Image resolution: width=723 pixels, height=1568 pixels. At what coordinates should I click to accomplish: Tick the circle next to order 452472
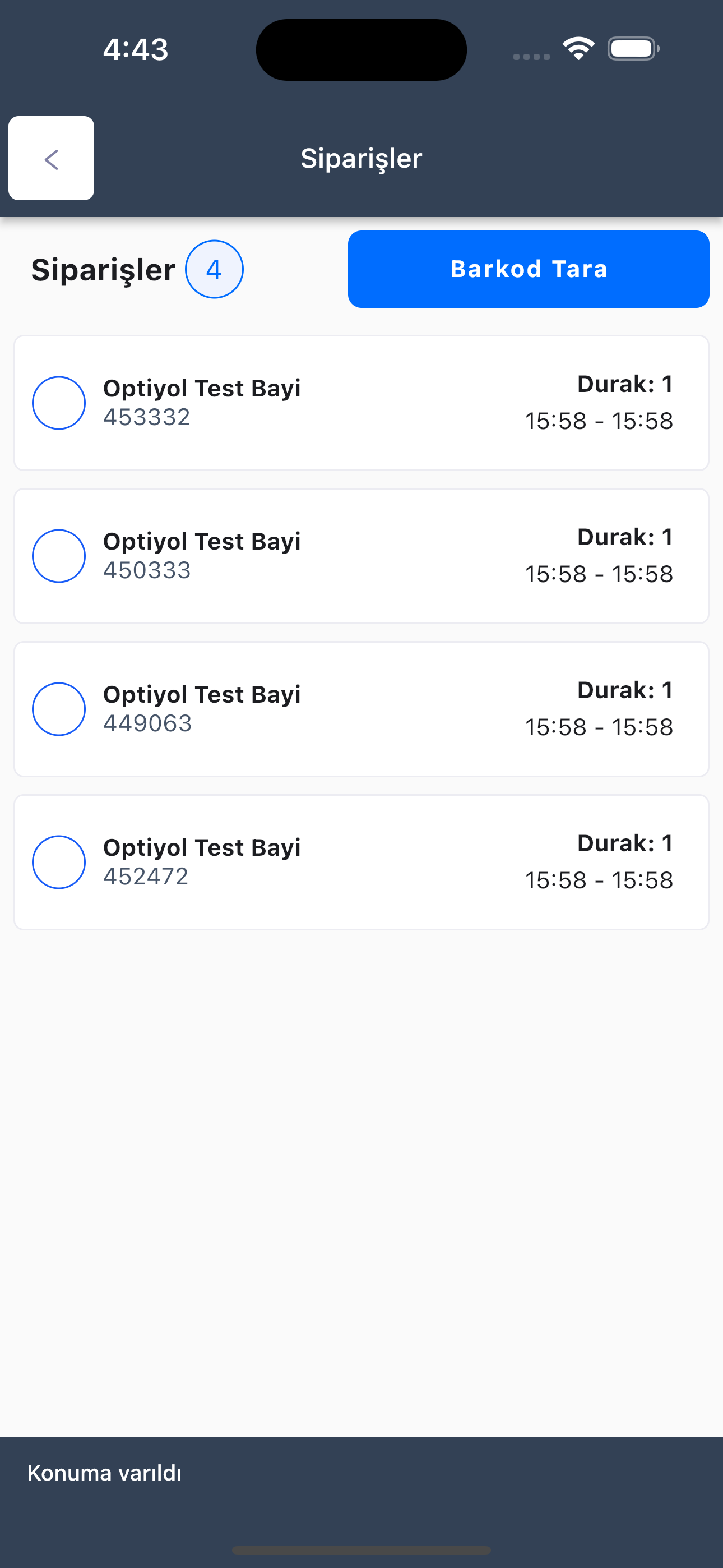pyautogui.click(x=58, y=862)
